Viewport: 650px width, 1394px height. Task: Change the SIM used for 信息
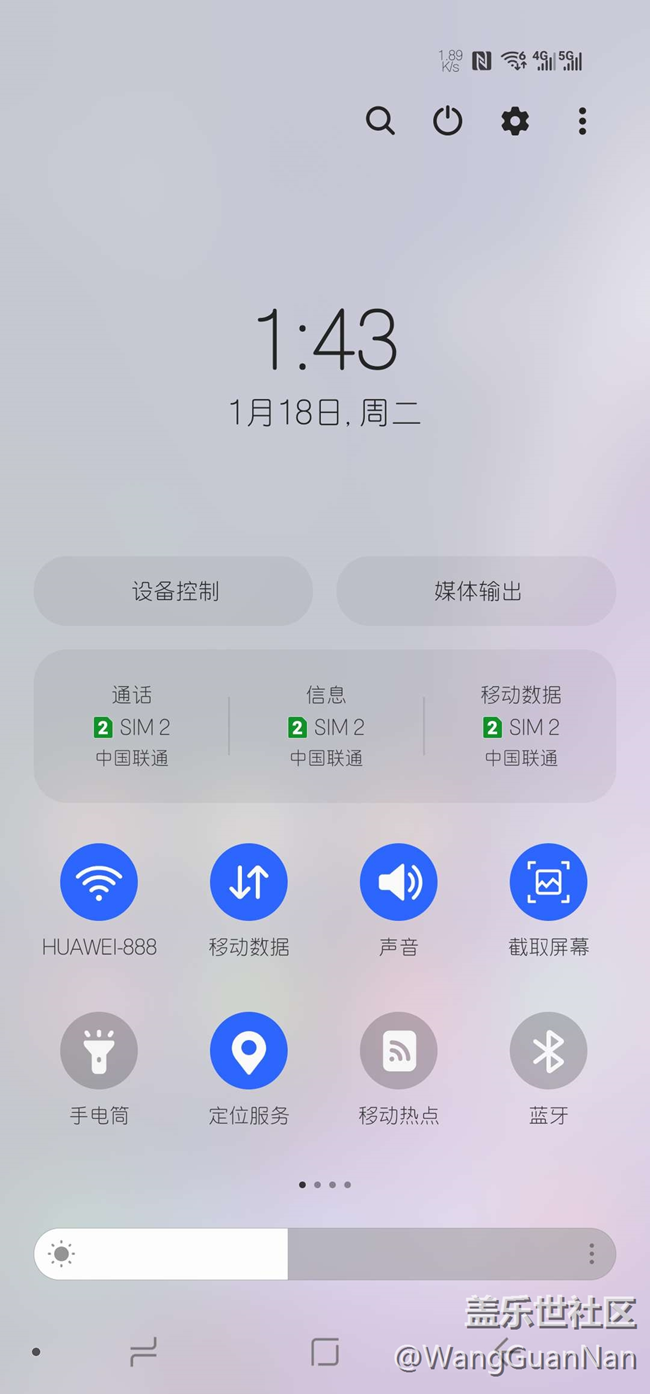(326, 726)
